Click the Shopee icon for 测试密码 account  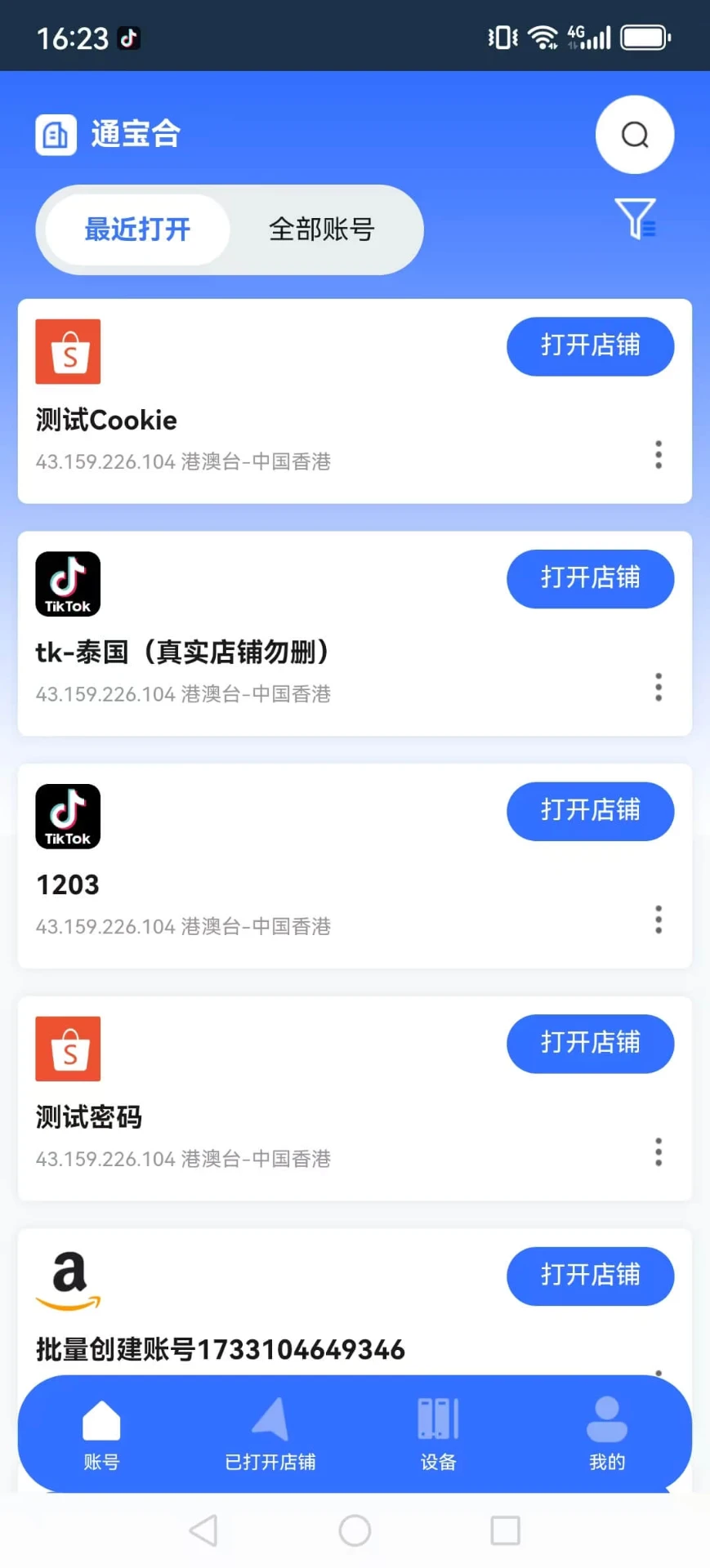(x=68, y=1049)
